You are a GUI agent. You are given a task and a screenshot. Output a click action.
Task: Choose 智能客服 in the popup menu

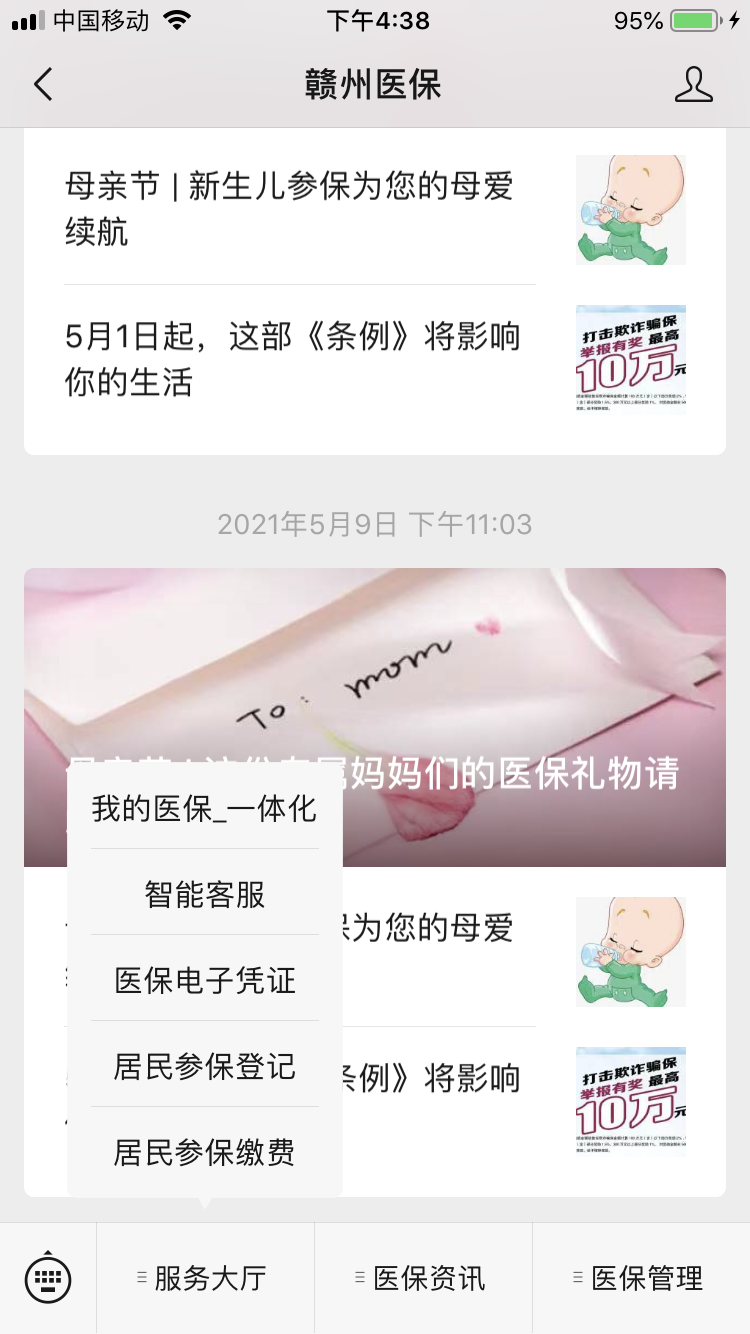(204, 894)
